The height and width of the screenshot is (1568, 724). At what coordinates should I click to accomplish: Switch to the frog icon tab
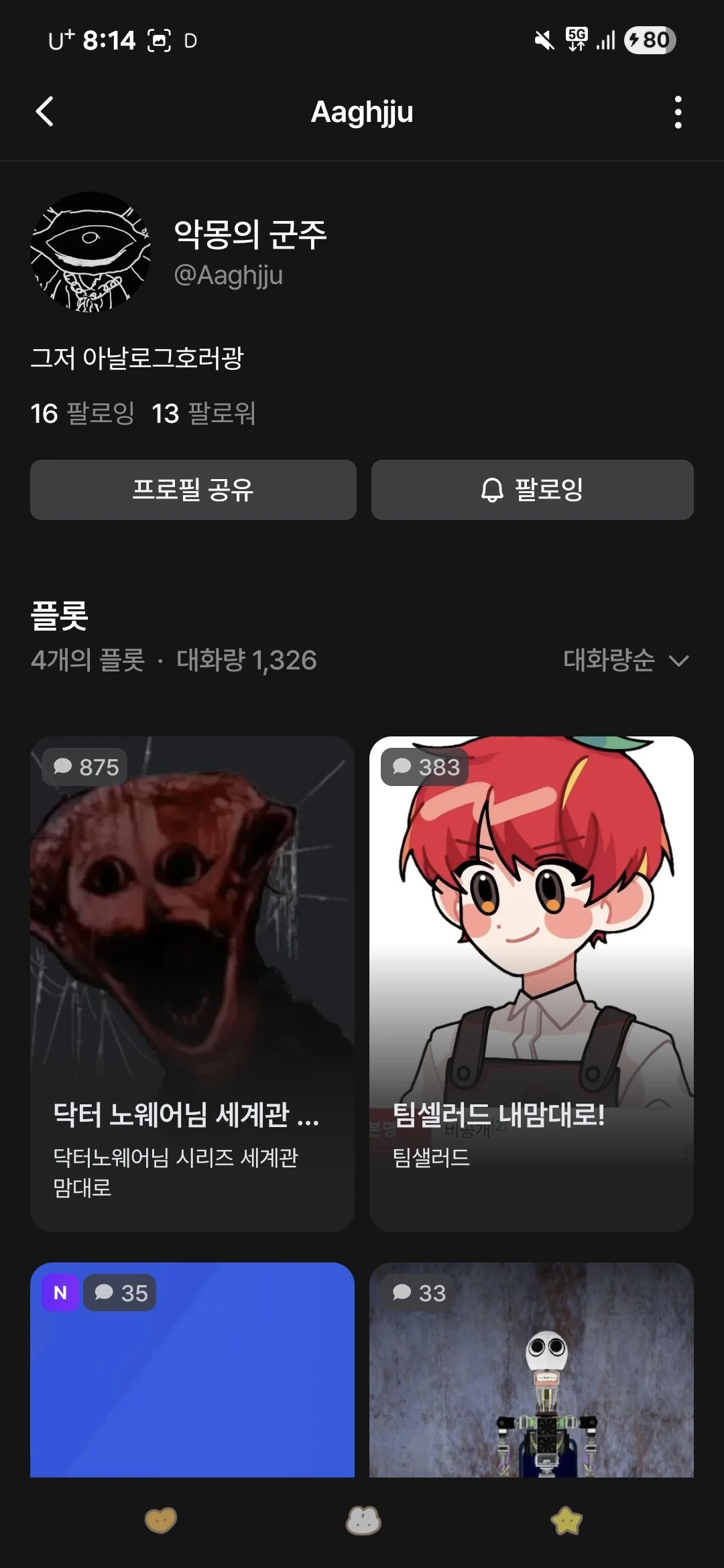point(363,1520)
